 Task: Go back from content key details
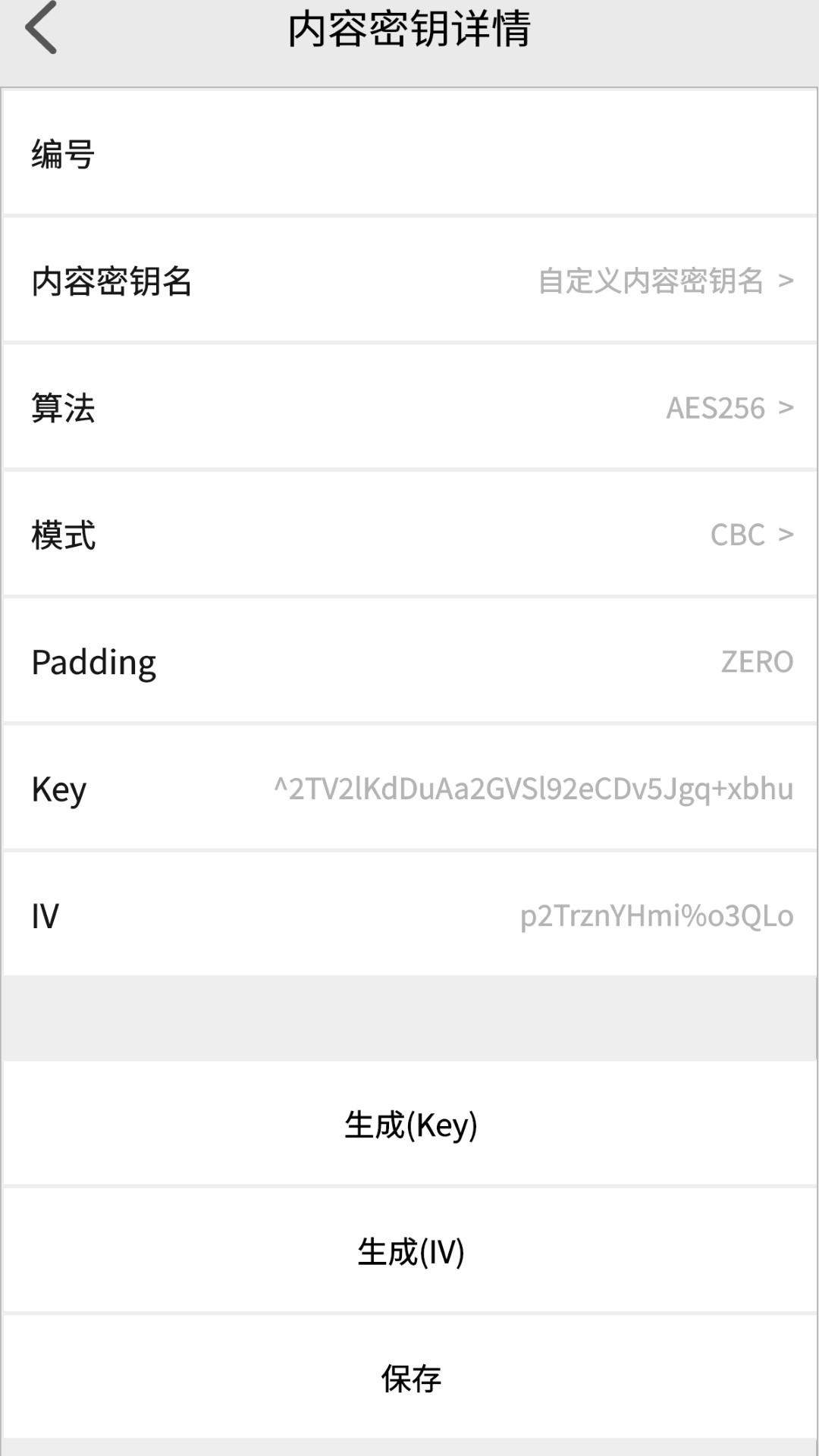tap(42, 29)
